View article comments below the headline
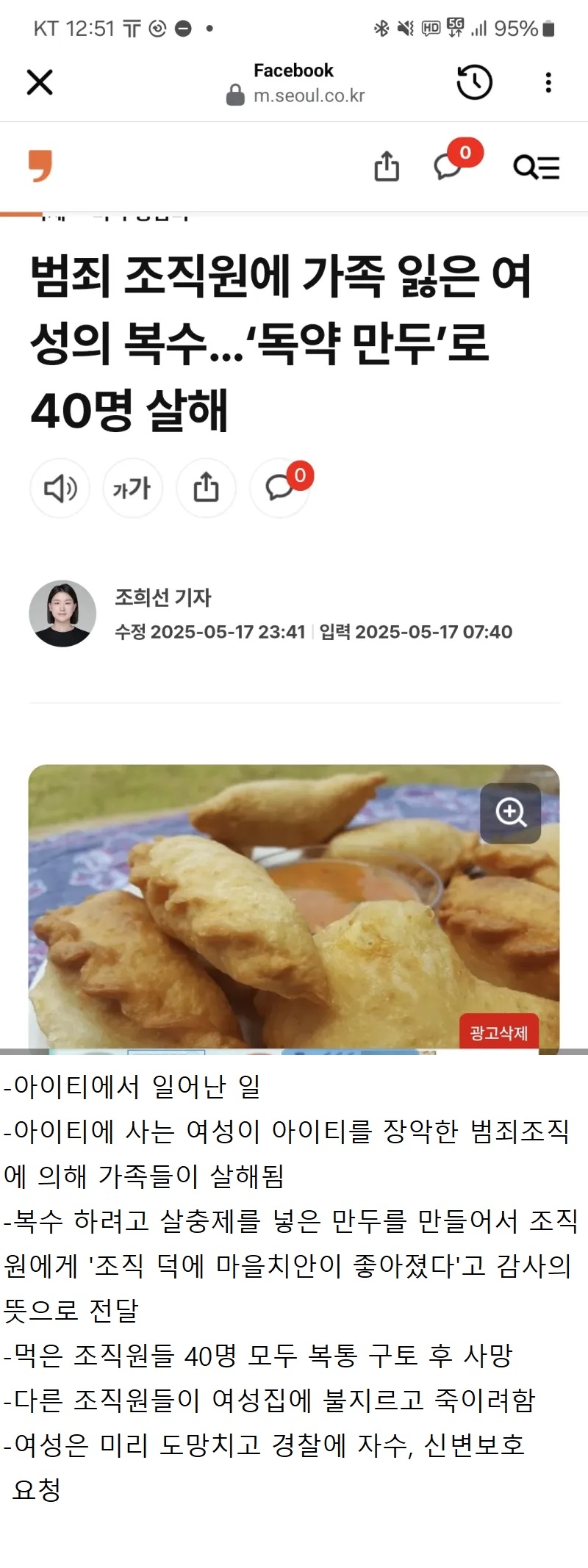The width and height of the screenshot is (588, 1568). pyautogui.click(x=279, y=488)
